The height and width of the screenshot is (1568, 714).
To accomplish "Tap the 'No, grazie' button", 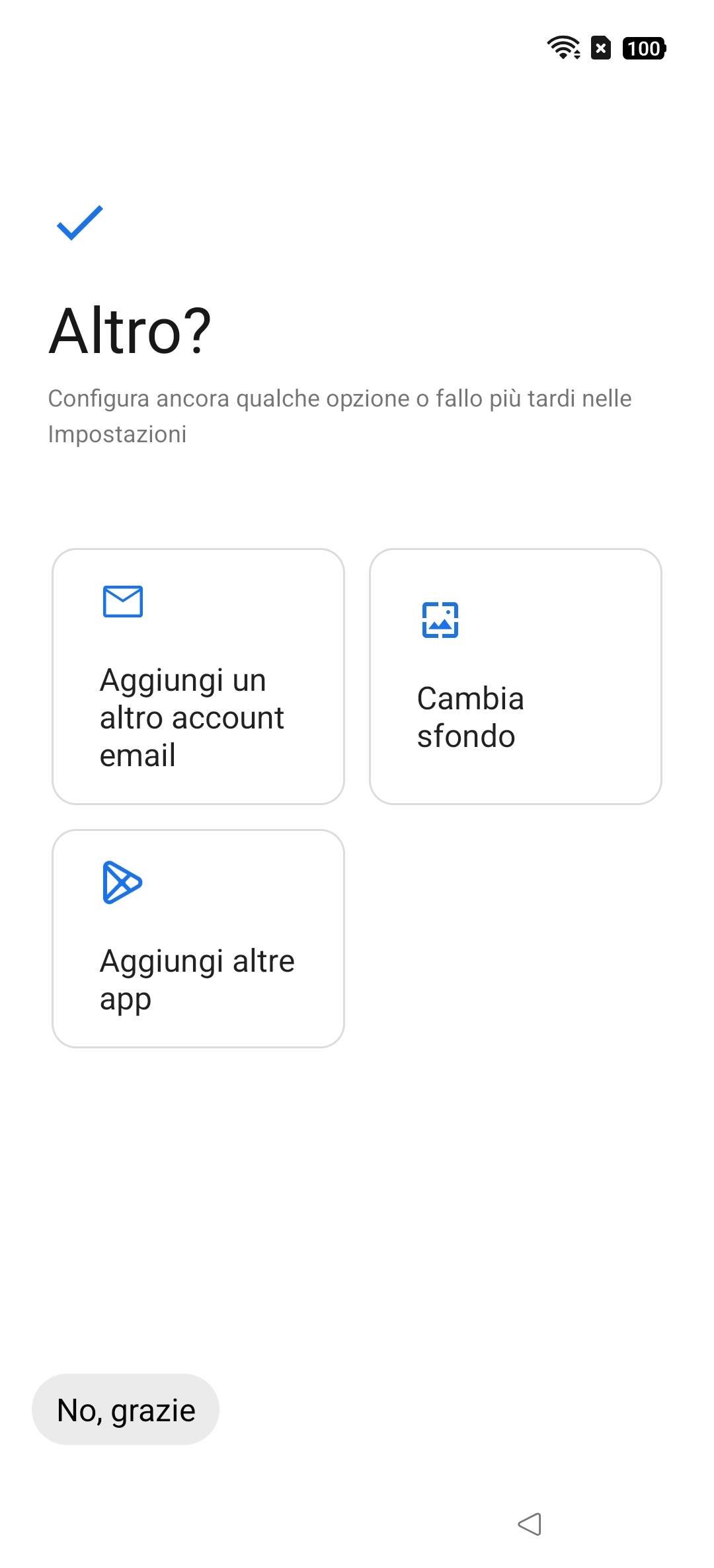I will pyautogui.click(x=126, y=1410).
